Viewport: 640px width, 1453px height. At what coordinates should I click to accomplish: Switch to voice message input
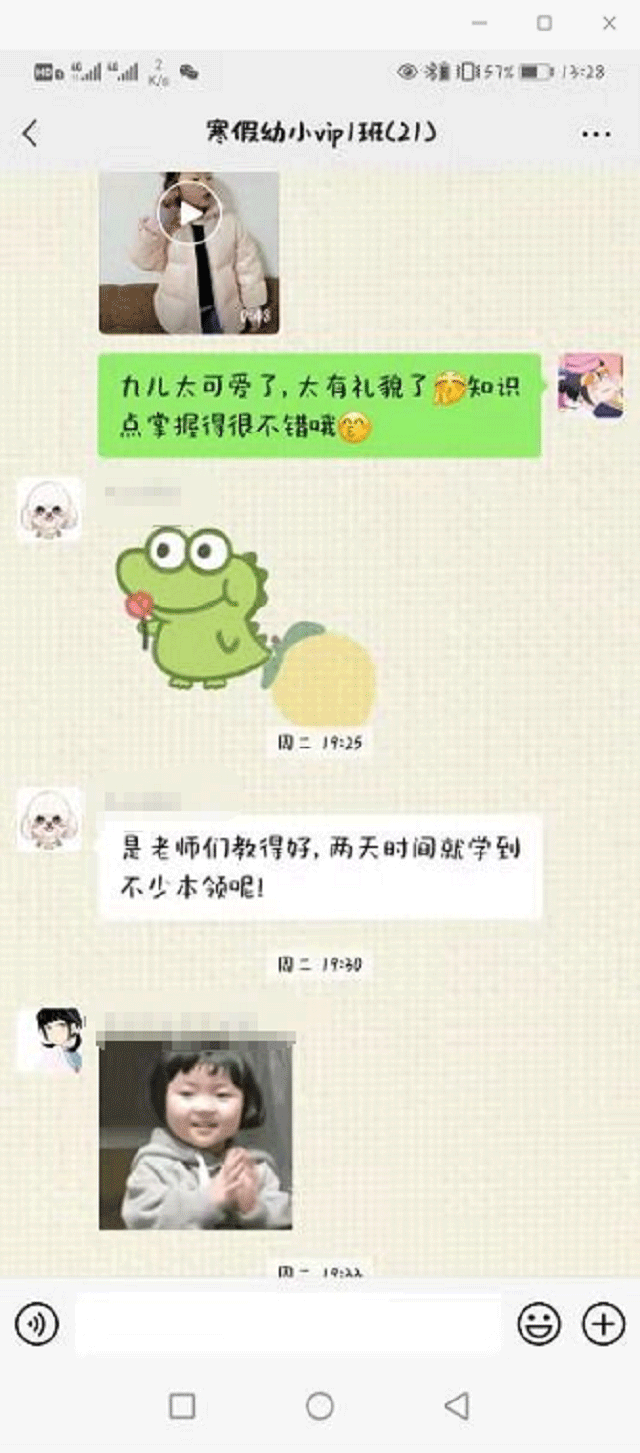(x=37, y=1325)
